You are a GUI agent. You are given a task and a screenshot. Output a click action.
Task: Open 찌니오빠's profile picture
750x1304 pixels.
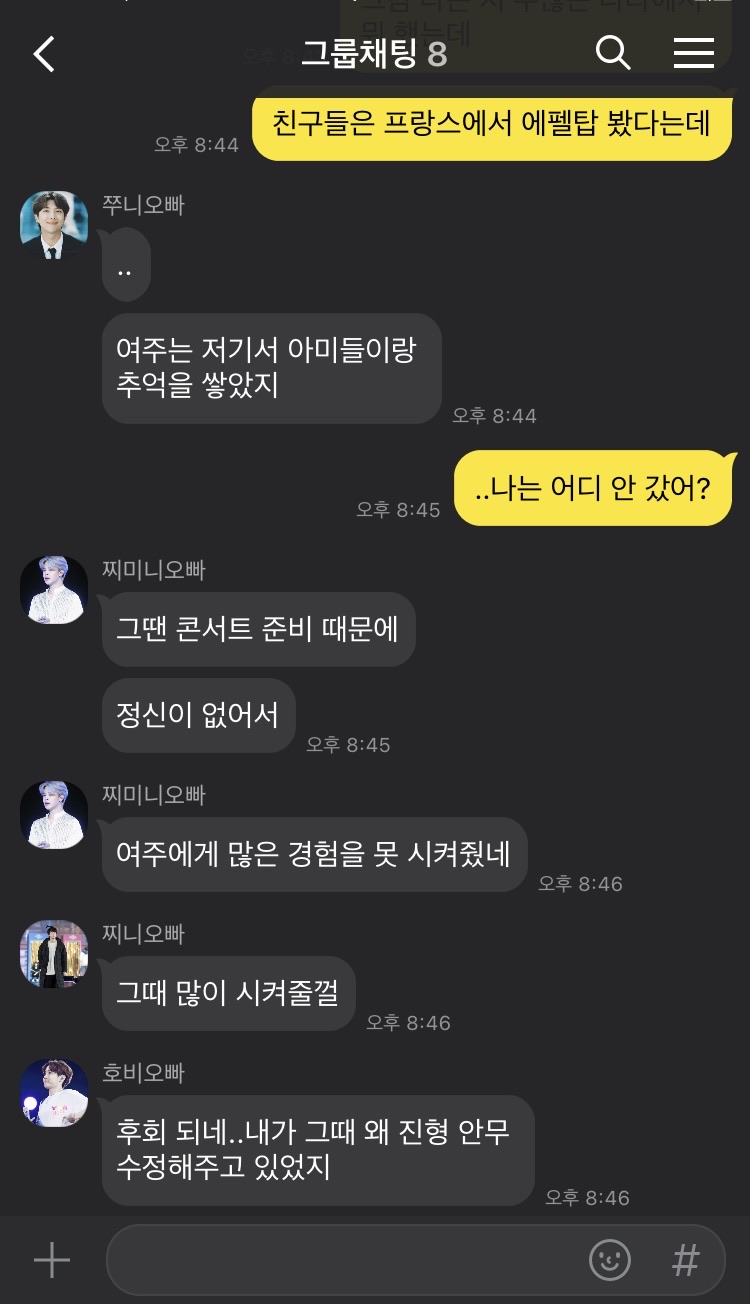(x=54, y=954)
